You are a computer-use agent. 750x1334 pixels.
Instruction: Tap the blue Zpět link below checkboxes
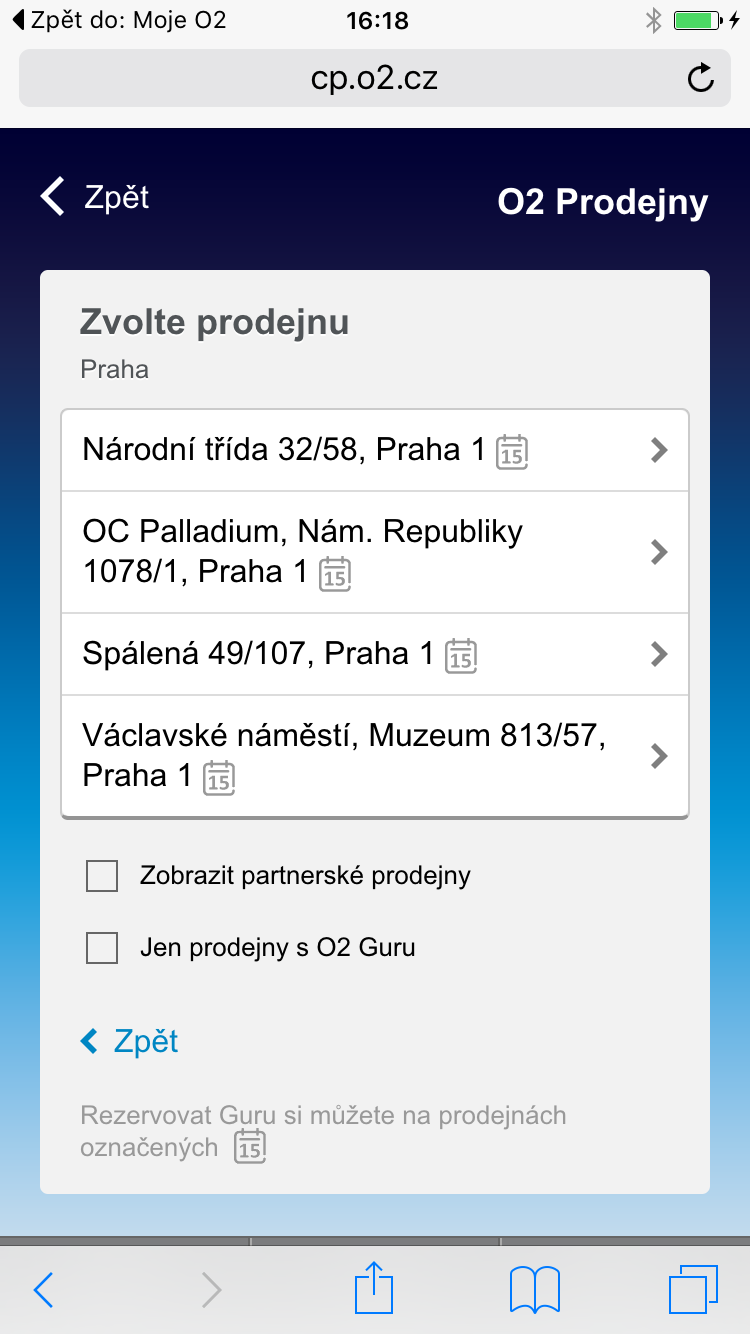coord(130,1041)
